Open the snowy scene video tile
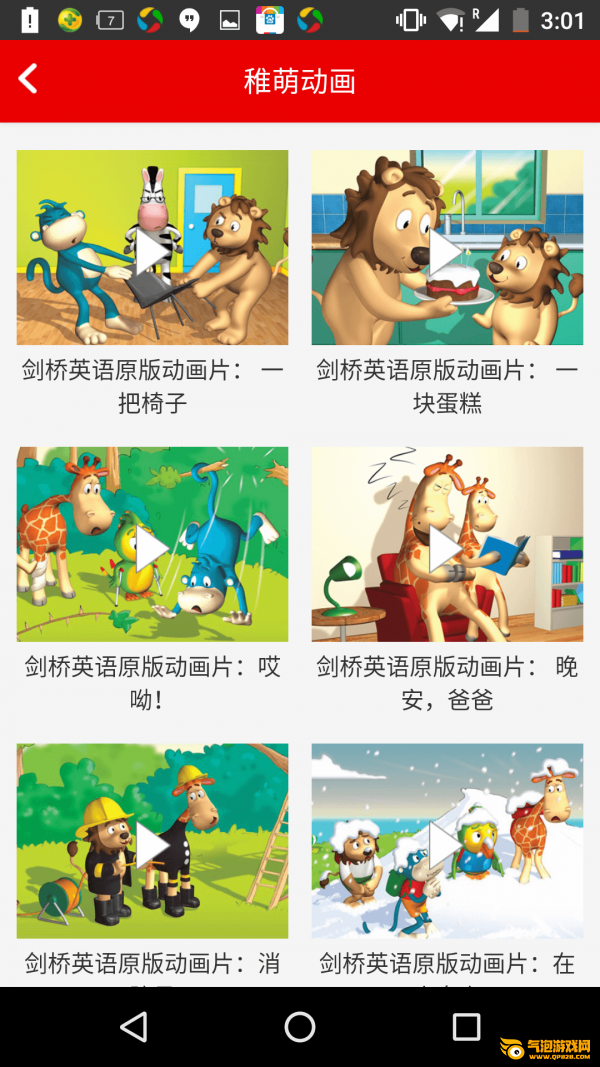The image size is (600, 1067). click(447, 841)
